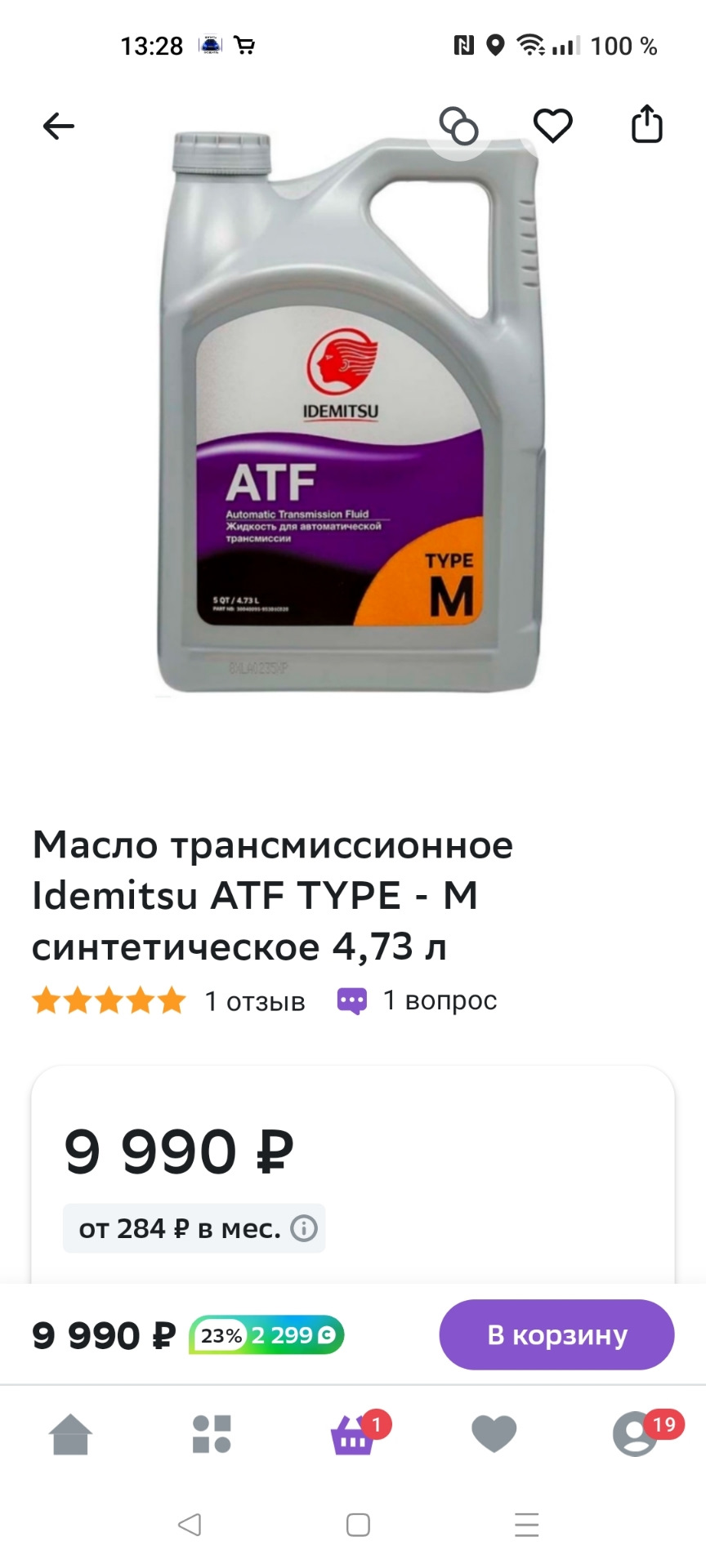Open the catalog tab
Image resolution: width=706 pixels, height=1568 pixels.
pyautogui.click(x=212, y=1435)
